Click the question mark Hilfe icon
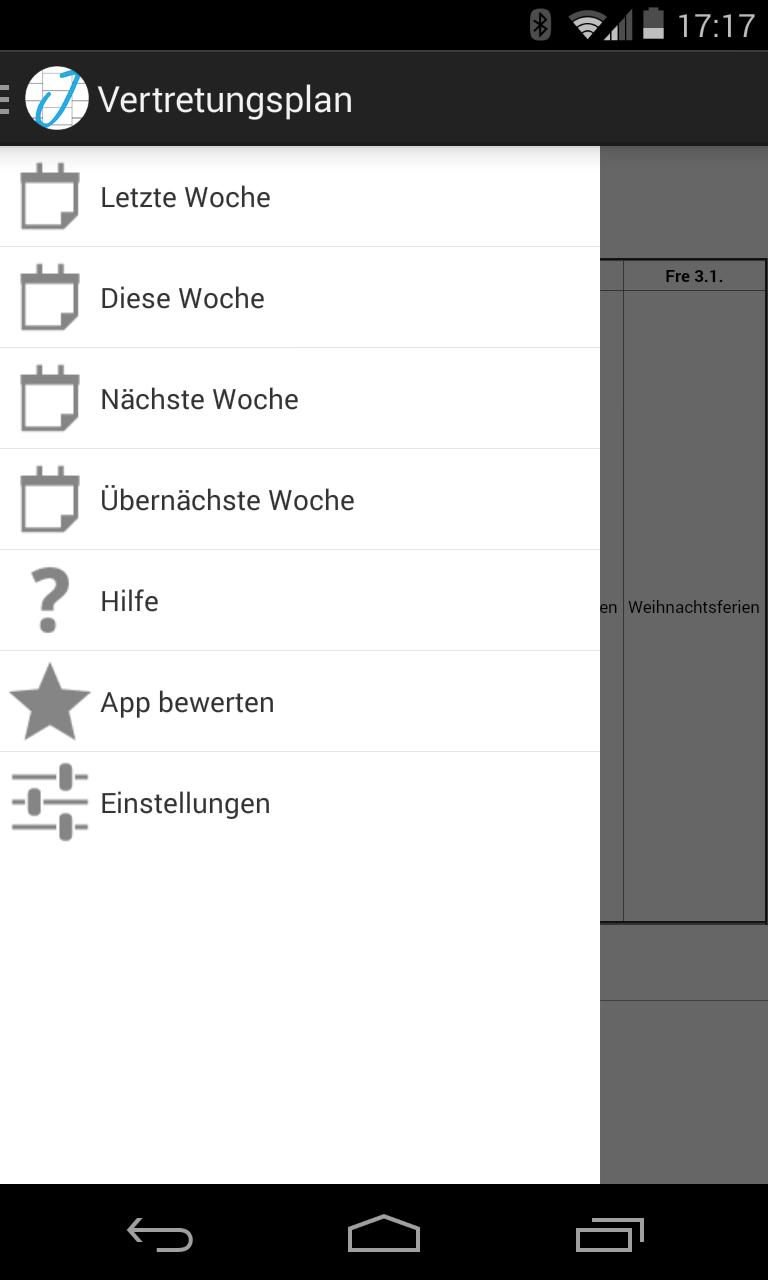768x1280 pixels. (48, 600)
